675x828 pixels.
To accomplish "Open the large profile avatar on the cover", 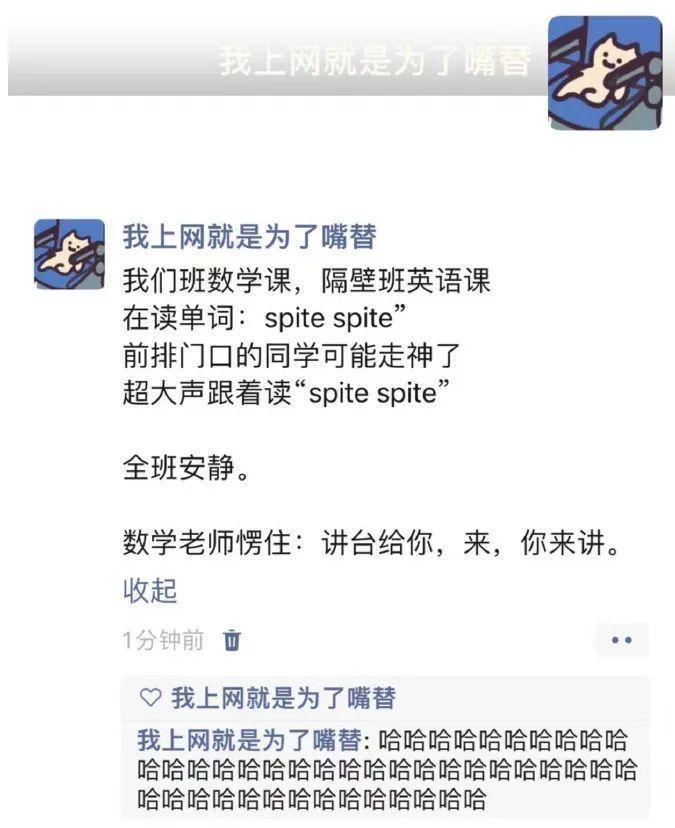I will [x=605, y=72].
